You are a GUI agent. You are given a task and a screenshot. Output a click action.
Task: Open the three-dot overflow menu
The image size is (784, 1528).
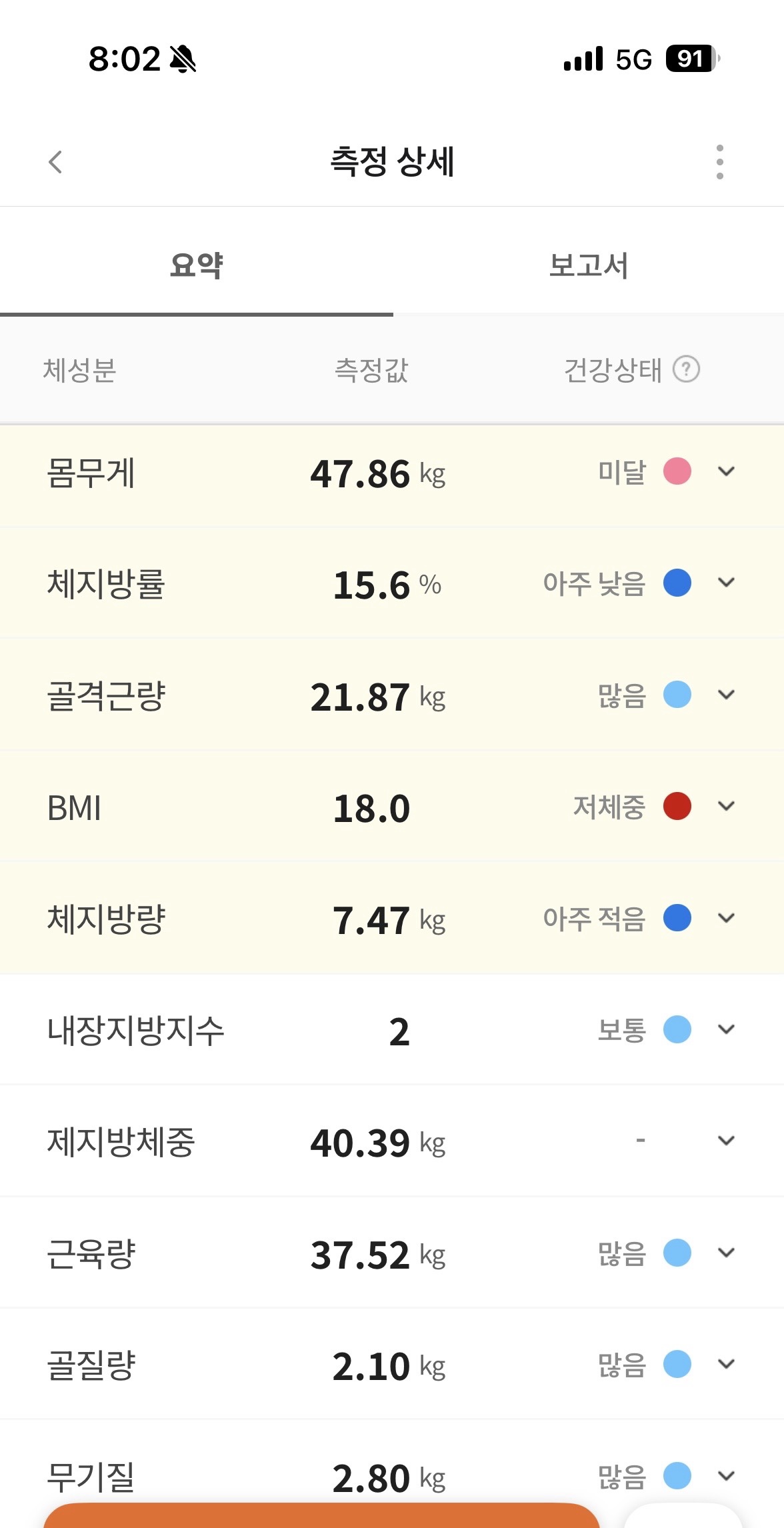[x=719, y=162]
